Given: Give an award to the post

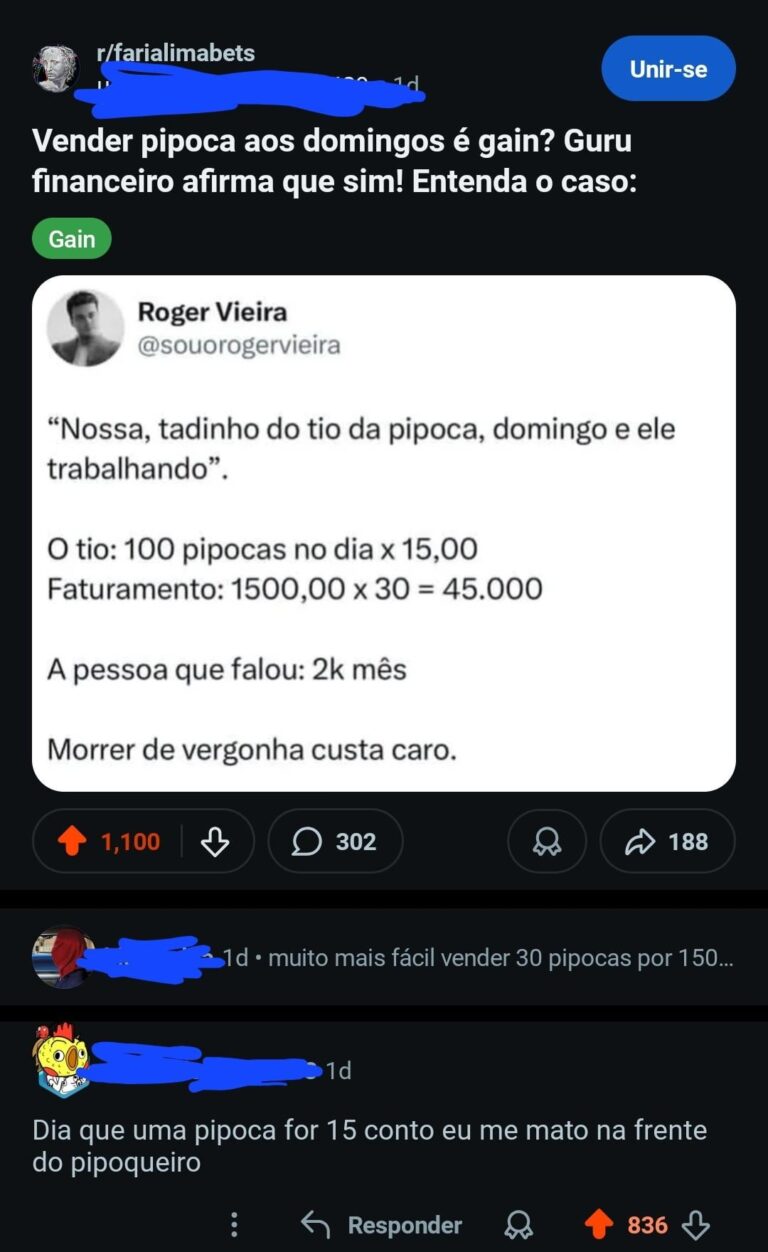Looking at the screenshot, I should tap(545, 842).
